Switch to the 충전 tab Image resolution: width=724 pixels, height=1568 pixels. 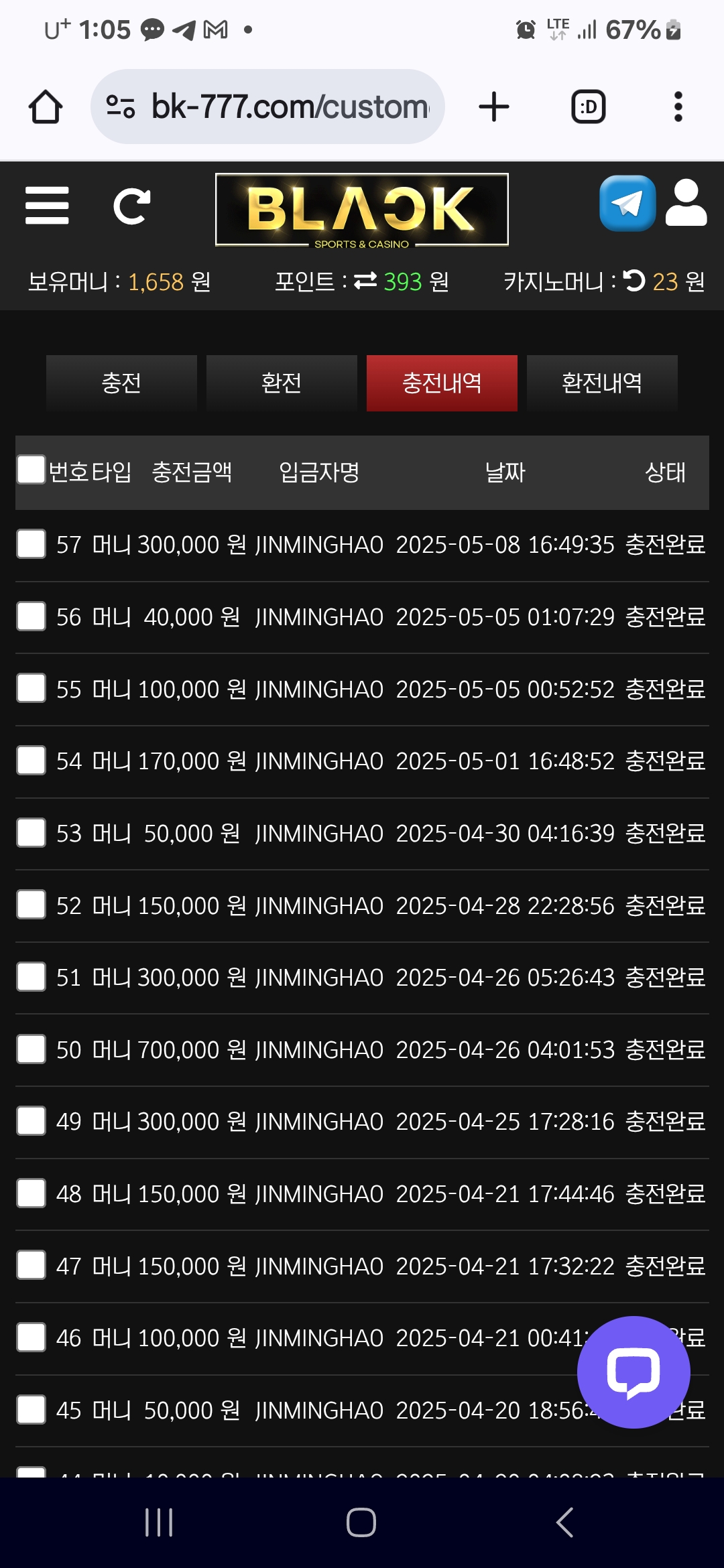121,383
